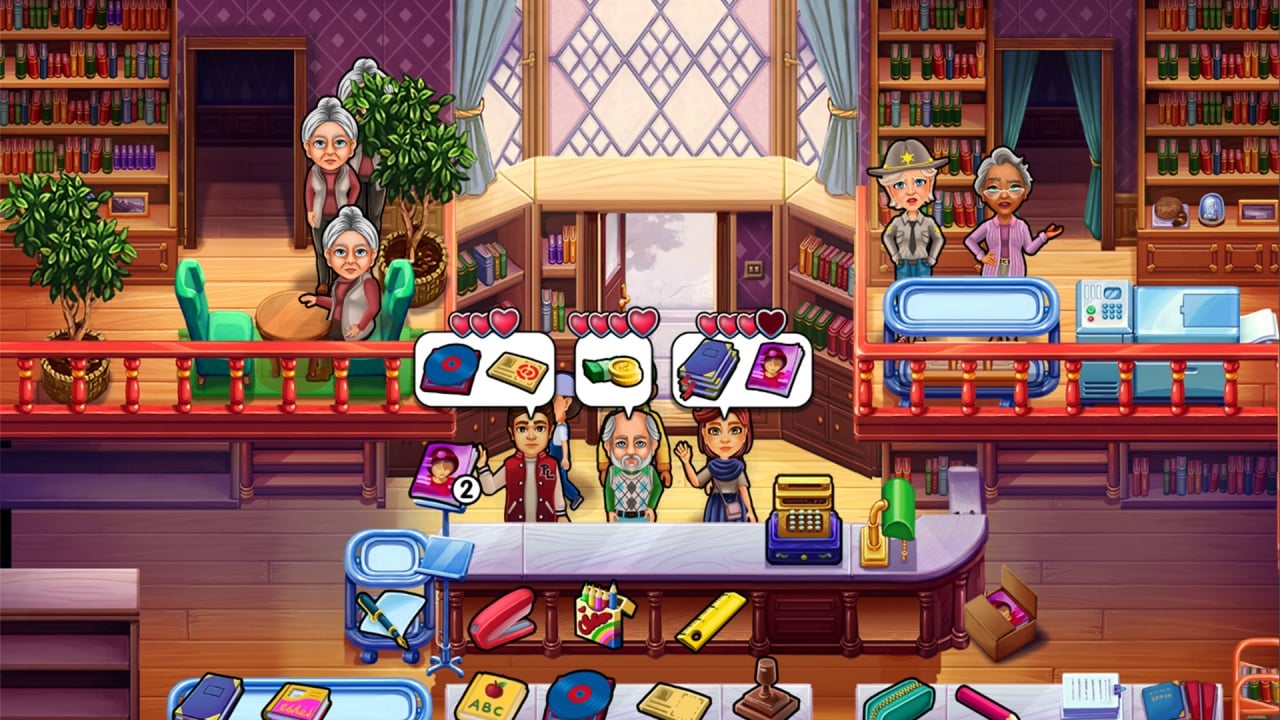Take the stack of printed papers
This screenshot has height=720, width=1280.
pos(1089,695)
